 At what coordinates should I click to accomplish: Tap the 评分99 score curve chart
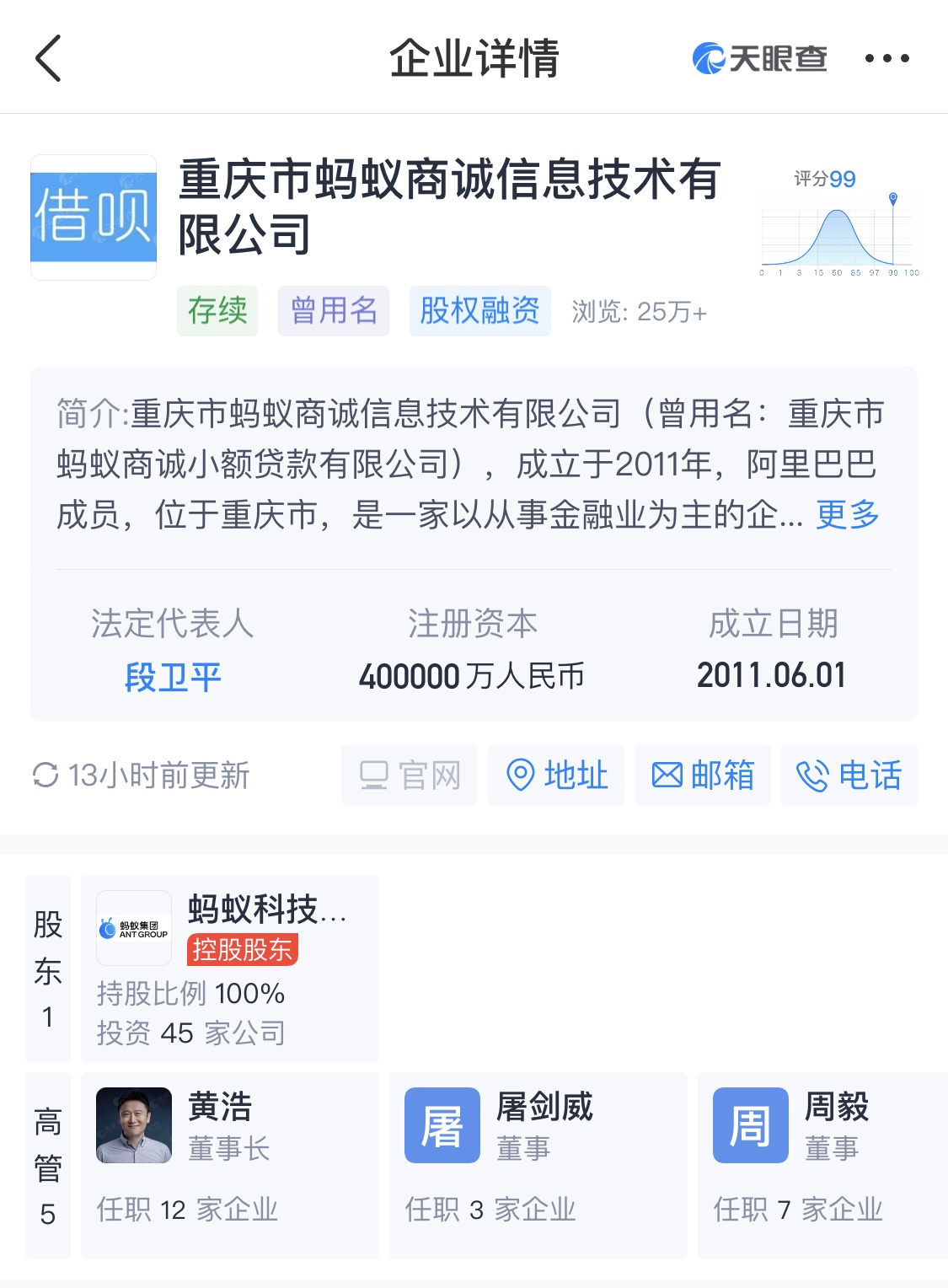[838, 228]
